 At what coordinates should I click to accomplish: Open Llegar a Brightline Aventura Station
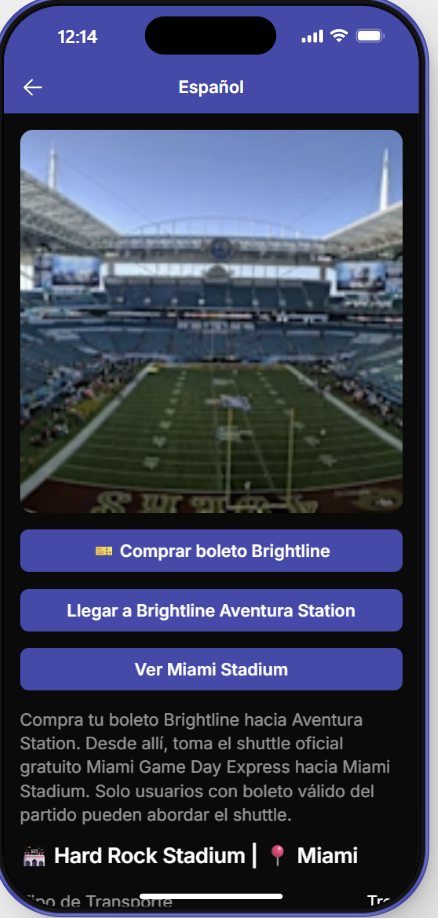click(211, 611)
